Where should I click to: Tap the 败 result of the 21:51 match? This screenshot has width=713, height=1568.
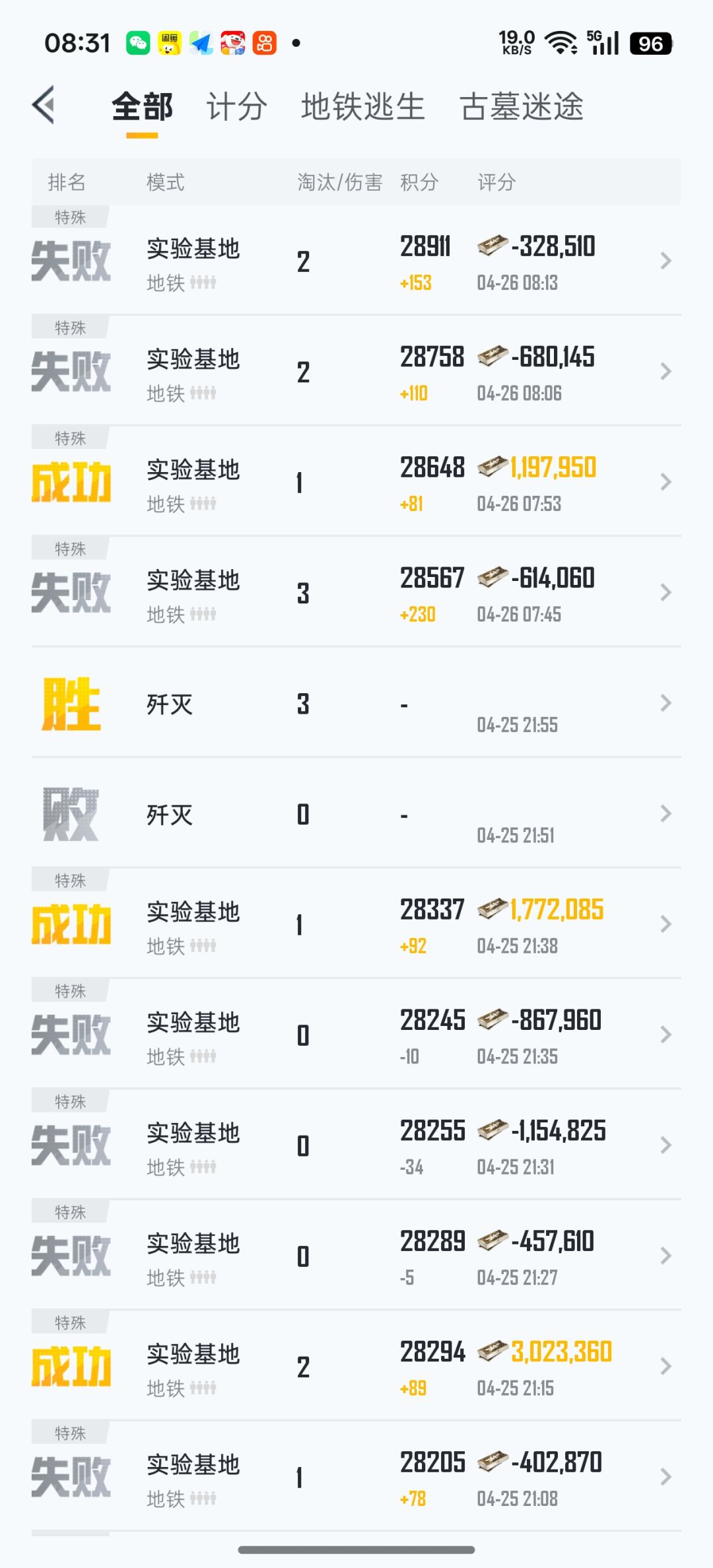click(x=71, y=813)
